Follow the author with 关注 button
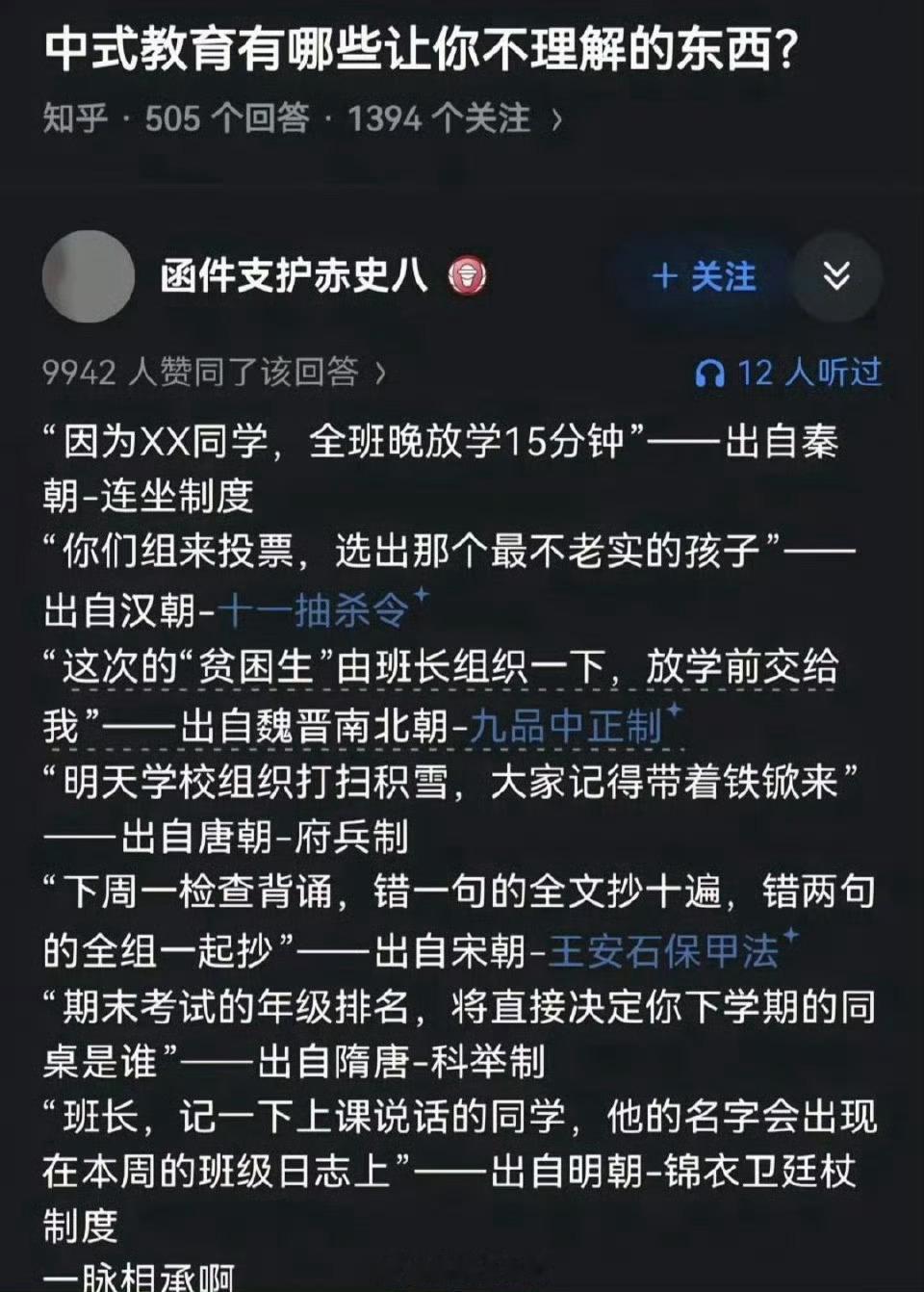The height and width of the screenshot is (1292, 924). pos(705,276)
